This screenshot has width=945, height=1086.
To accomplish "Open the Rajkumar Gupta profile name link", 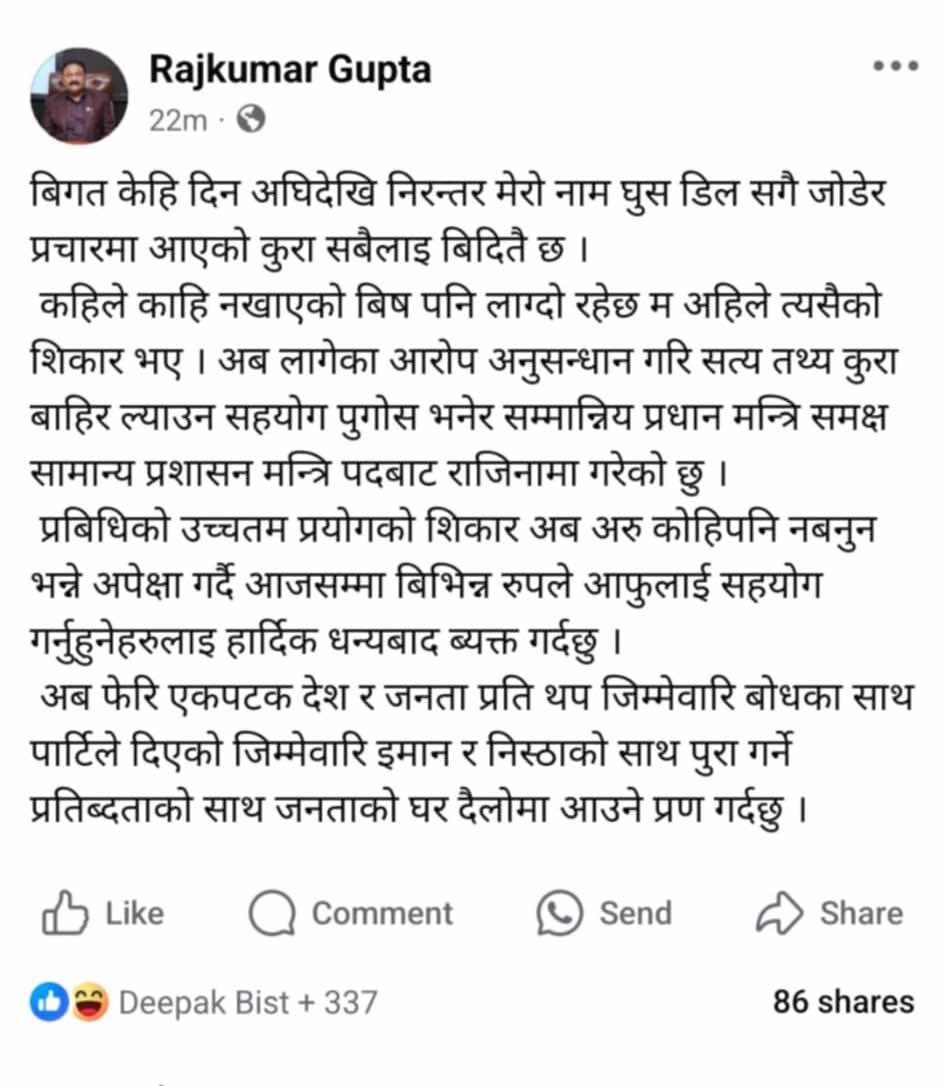I will pyautogui.click(x=290, y=69).
